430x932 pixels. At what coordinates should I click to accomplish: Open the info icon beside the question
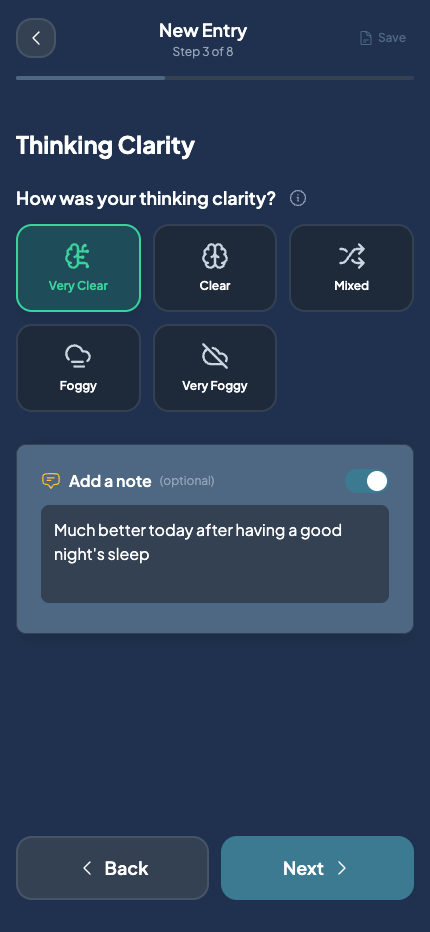coord(298,199)
